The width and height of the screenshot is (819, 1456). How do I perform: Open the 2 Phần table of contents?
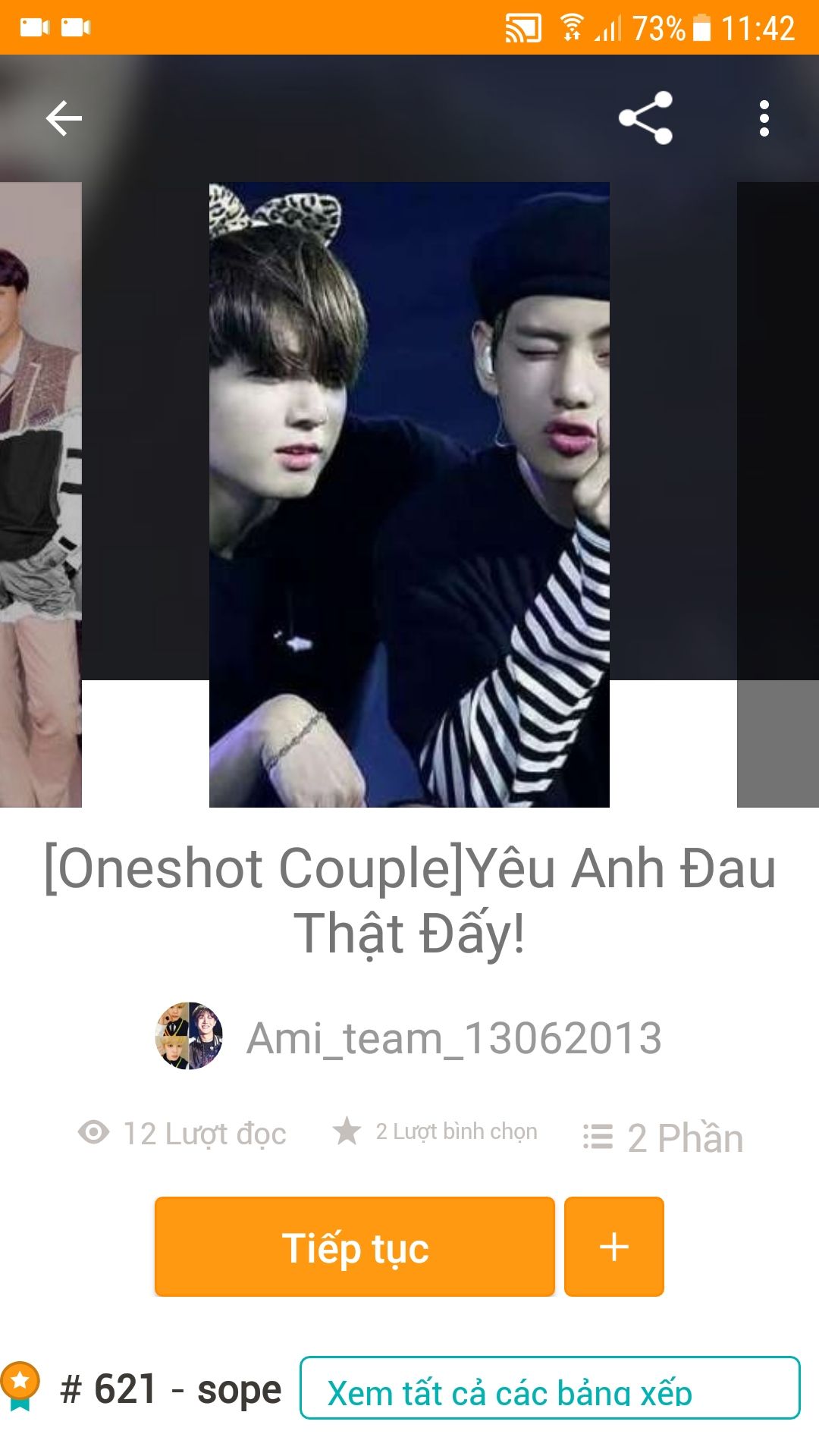664,1137
